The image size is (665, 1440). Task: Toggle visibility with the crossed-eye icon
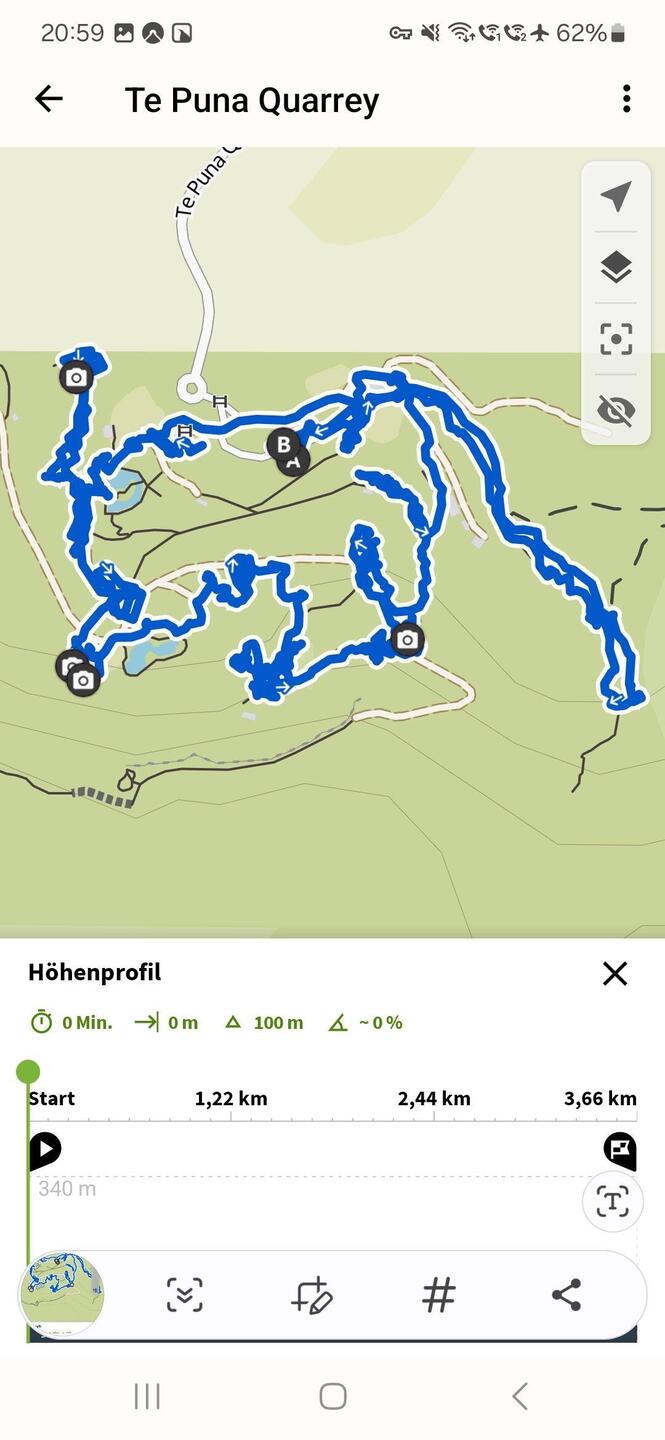click(x=616, y=410)
